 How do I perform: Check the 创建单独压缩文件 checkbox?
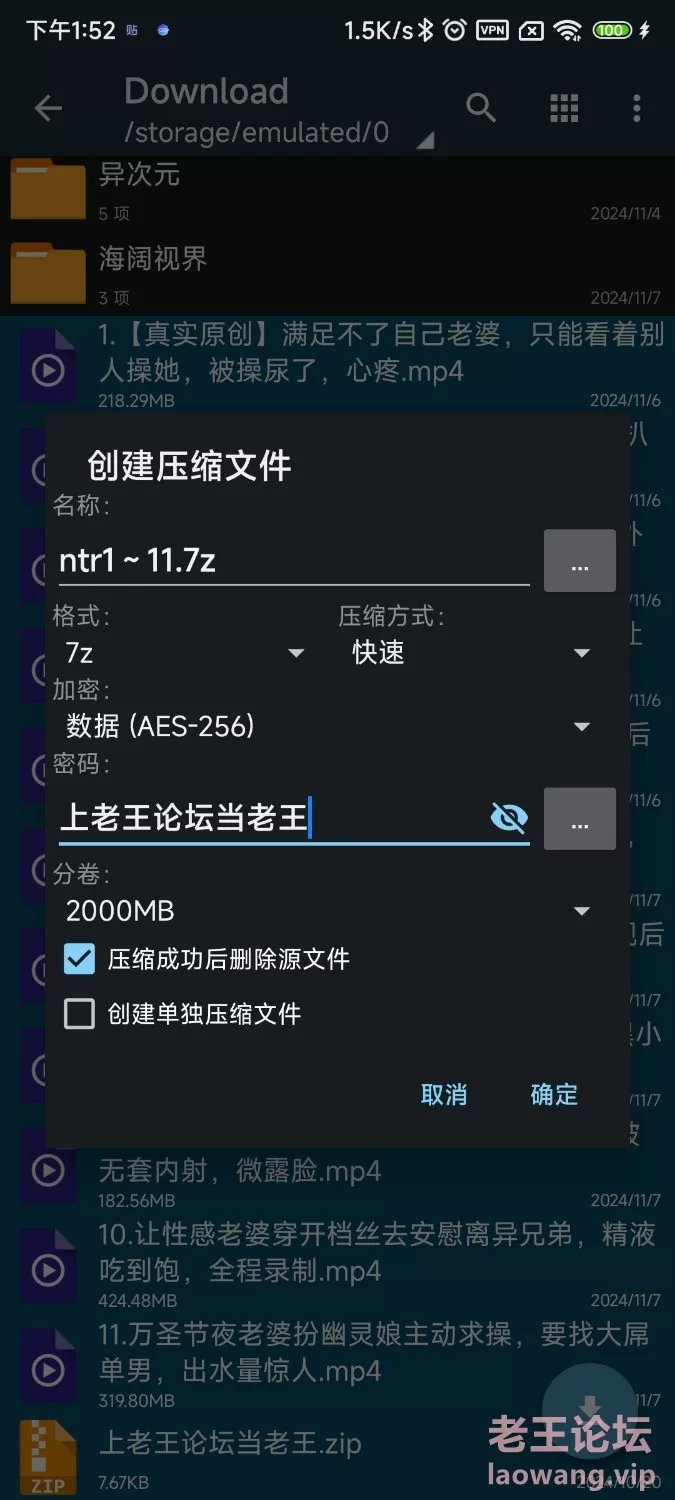[79, 1014]
